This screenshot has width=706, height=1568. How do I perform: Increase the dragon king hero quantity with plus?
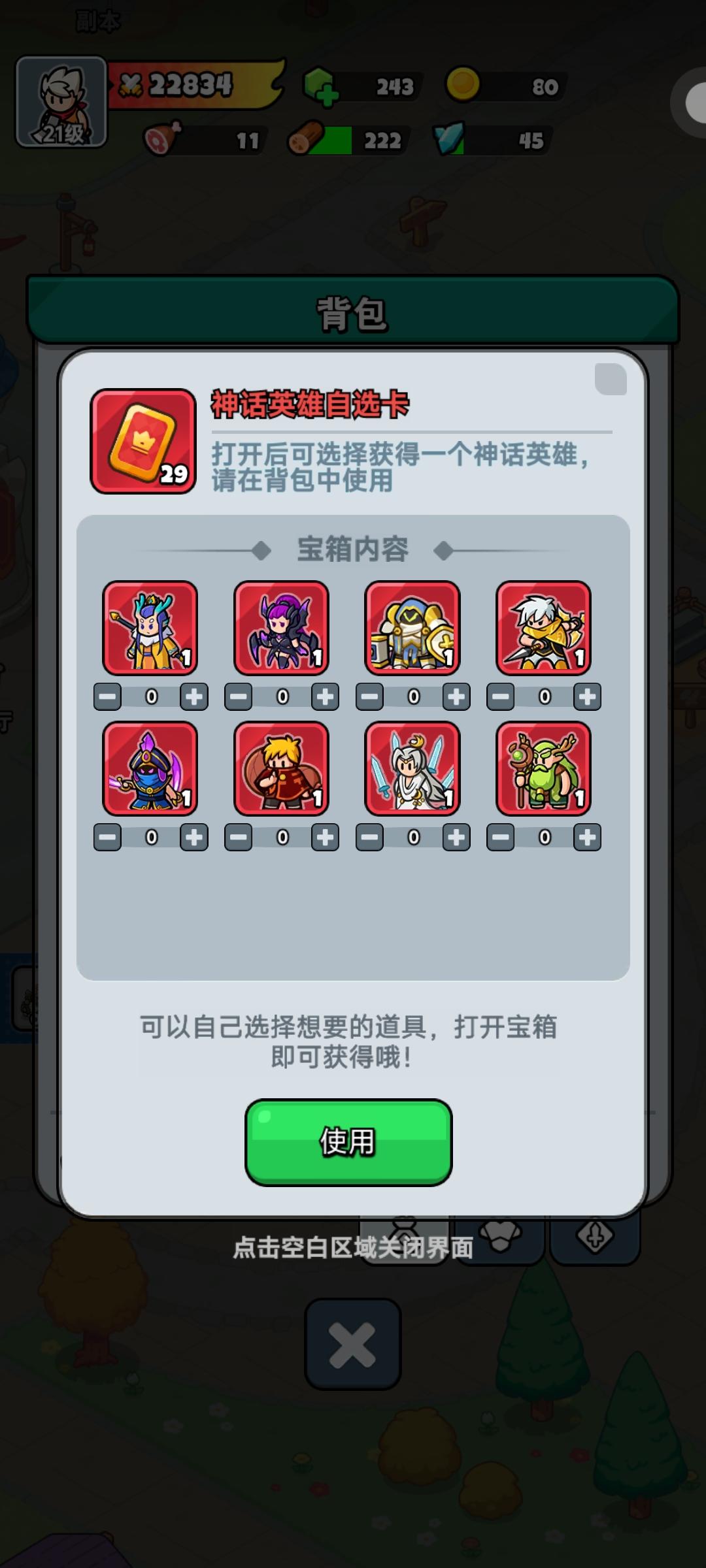193,696
